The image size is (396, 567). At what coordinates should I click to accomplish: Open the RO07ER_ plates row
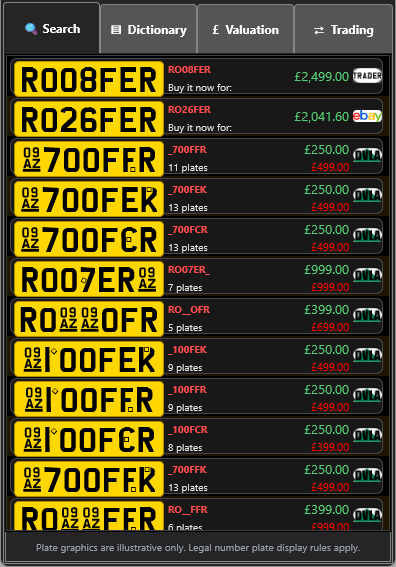click(x=196, y=278)
